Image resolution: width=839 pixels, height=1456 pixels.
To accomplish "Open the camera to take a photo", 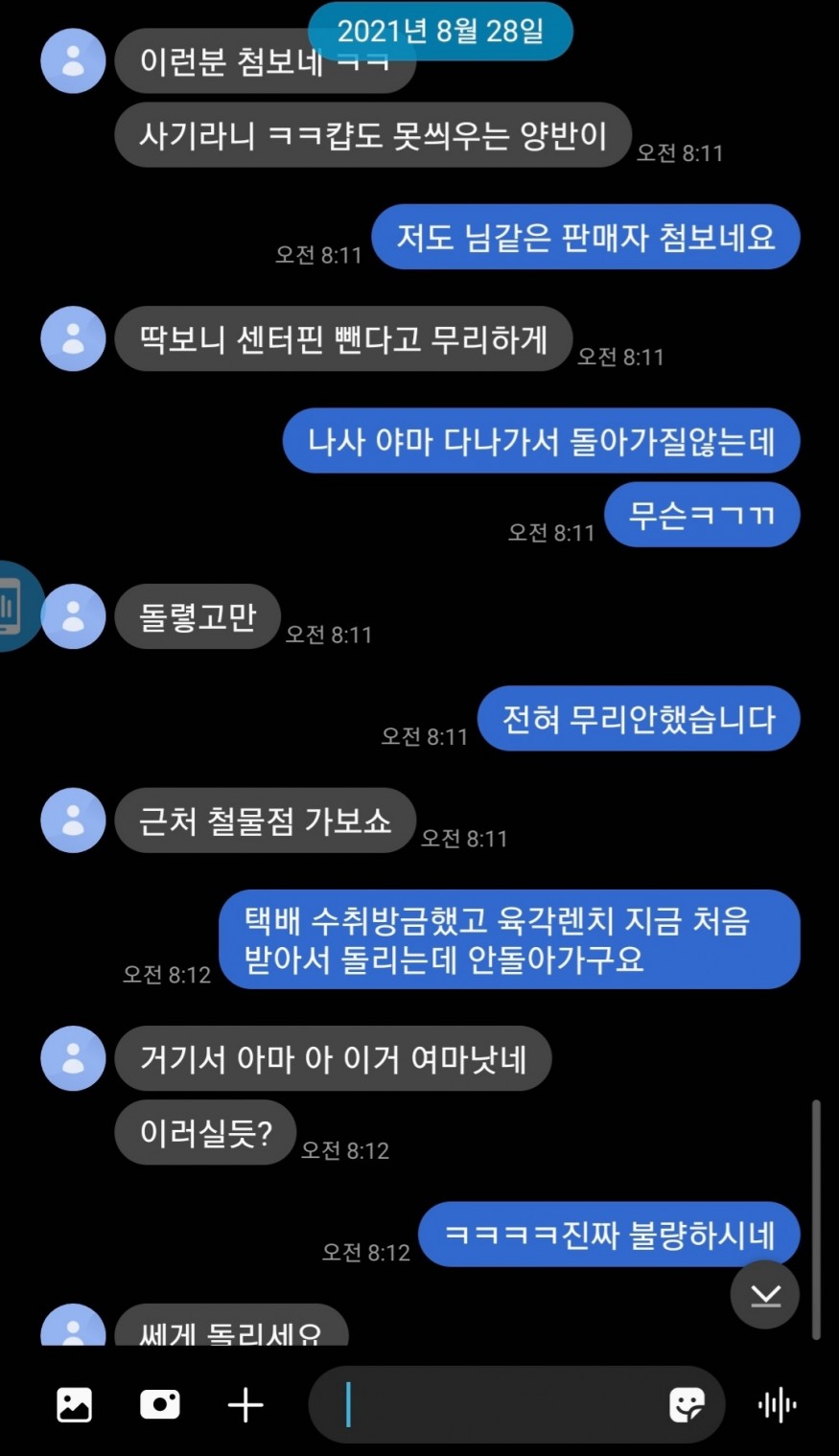I will point(160,1405).
